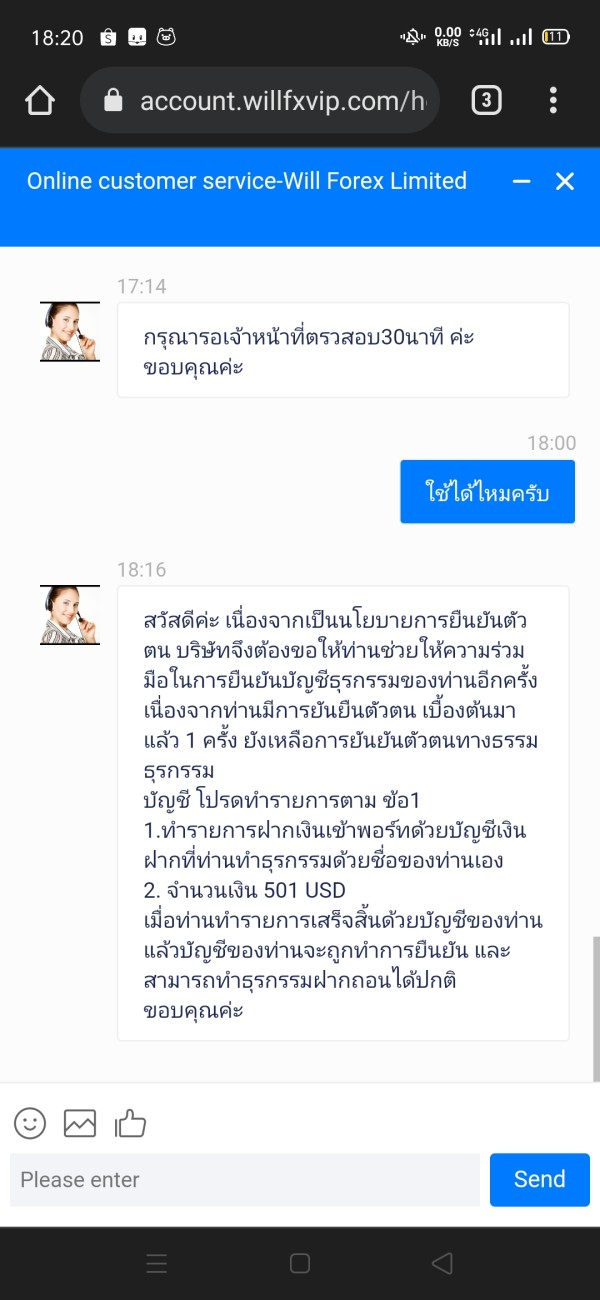The width and height of the screenshot is (600, 1300).
Task: Attach an image to the chat
Action: pos(80,1123)
